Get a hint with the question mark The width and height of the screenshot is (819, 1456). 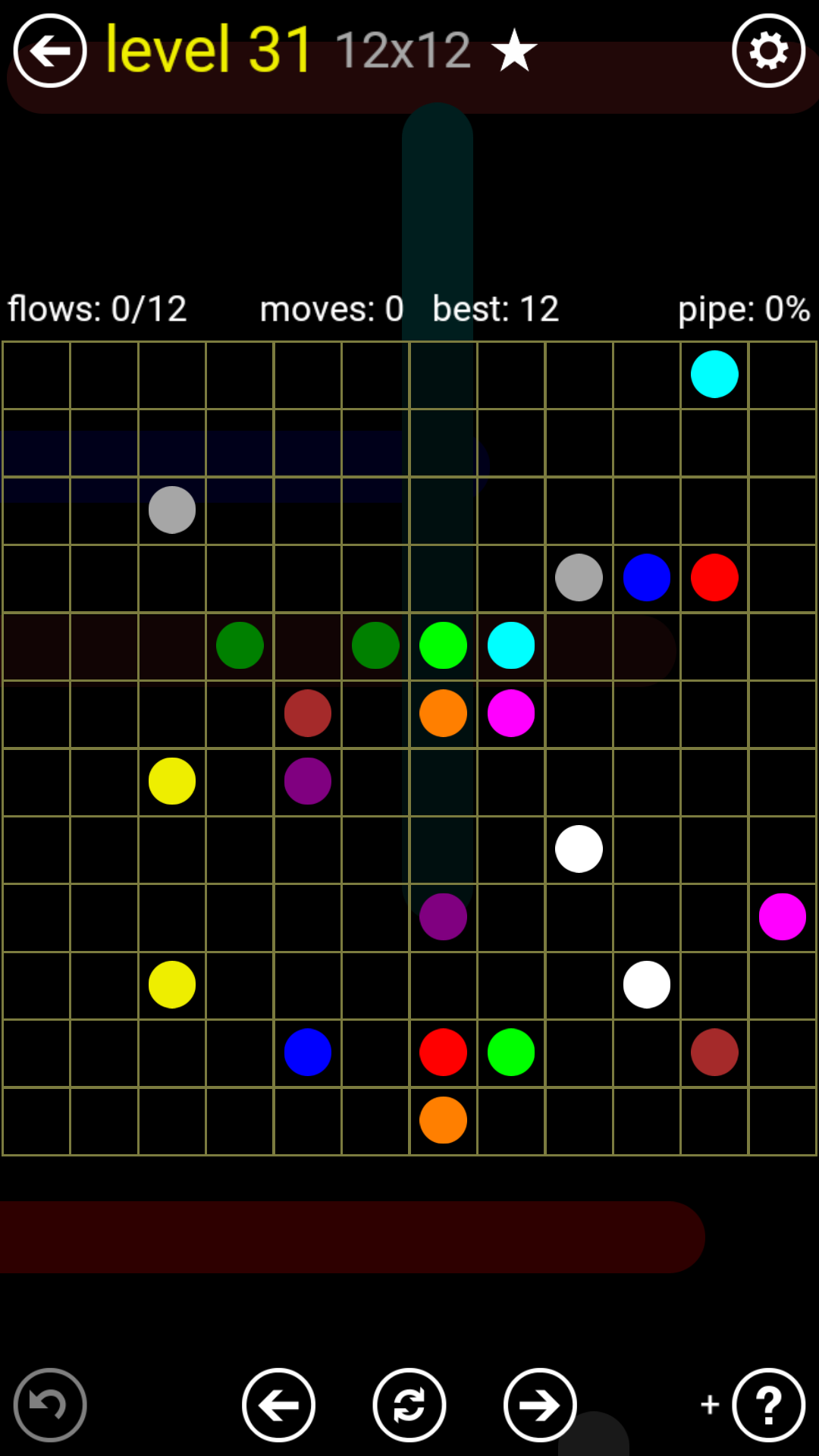tap(768, 1404)
